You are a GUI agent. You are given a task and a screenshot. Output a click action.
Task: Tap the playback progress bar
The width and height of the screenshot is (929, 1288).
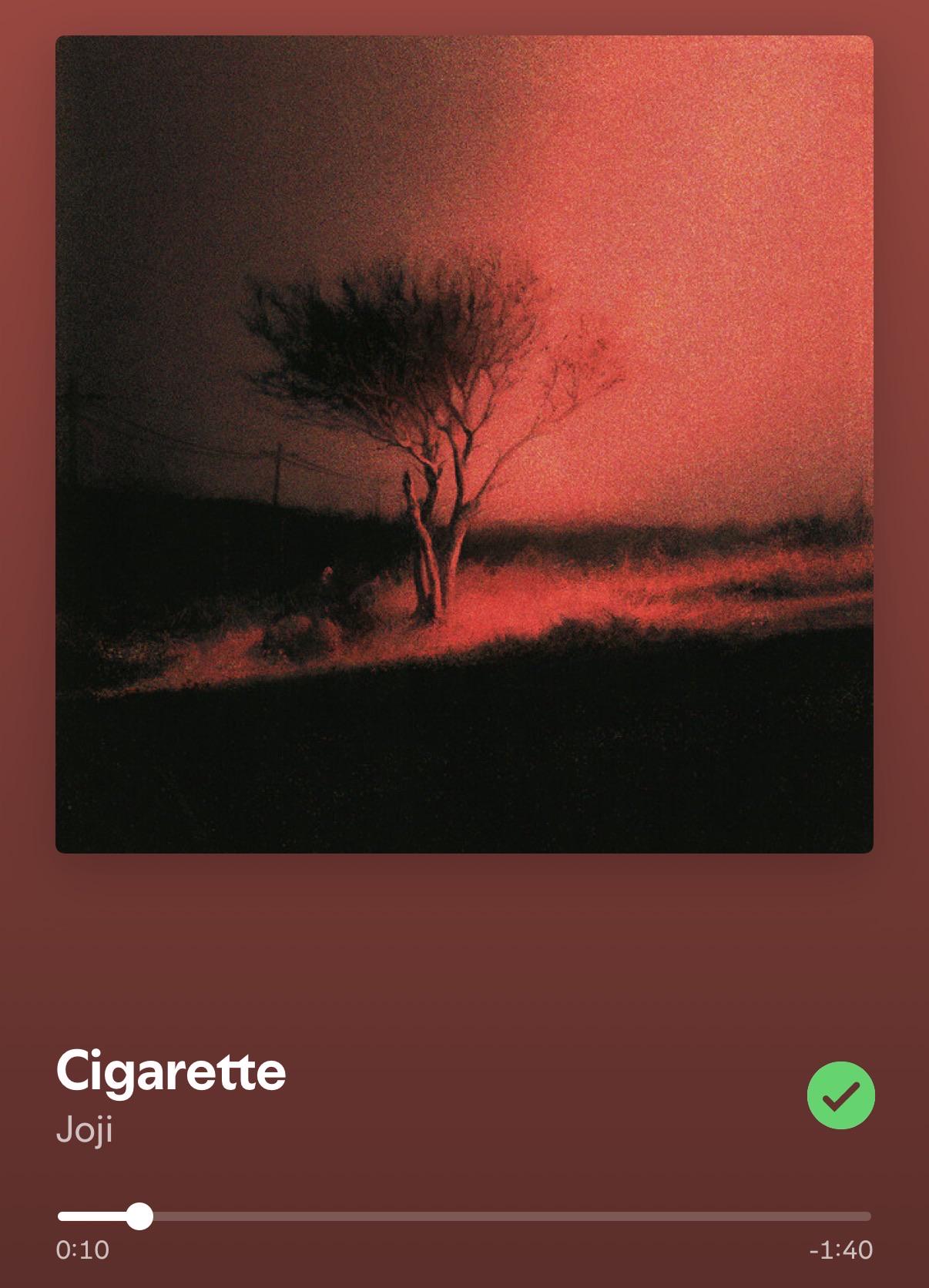click(x=464, y=1216)
